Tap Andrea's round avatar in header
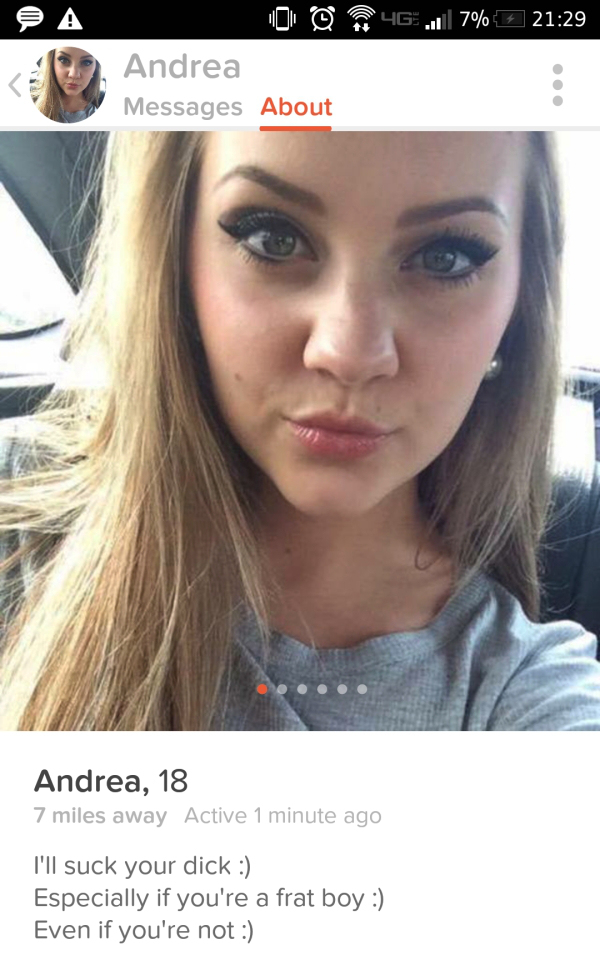The width and height of the screenshot is (600, 975). [x=67, y=85]
